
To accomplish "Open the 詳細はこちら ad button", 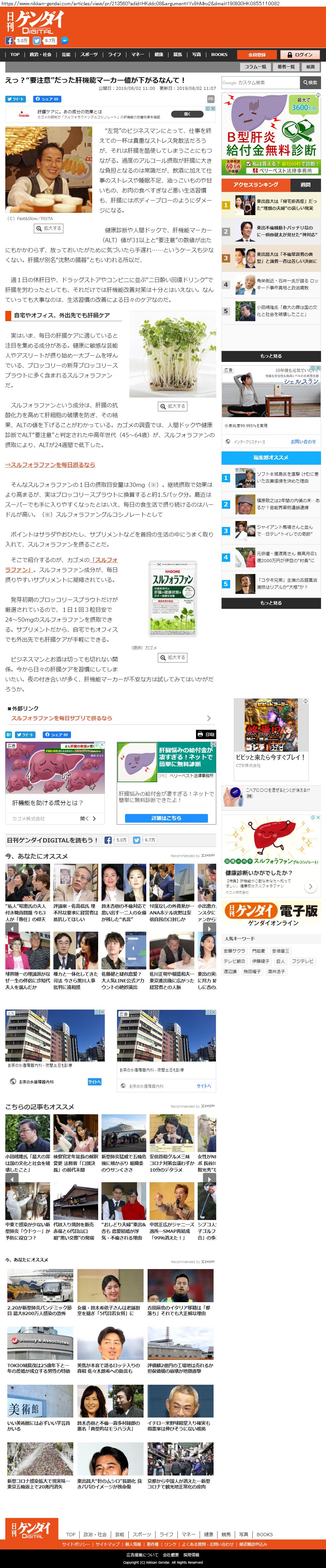I will (x=166, y=818).
